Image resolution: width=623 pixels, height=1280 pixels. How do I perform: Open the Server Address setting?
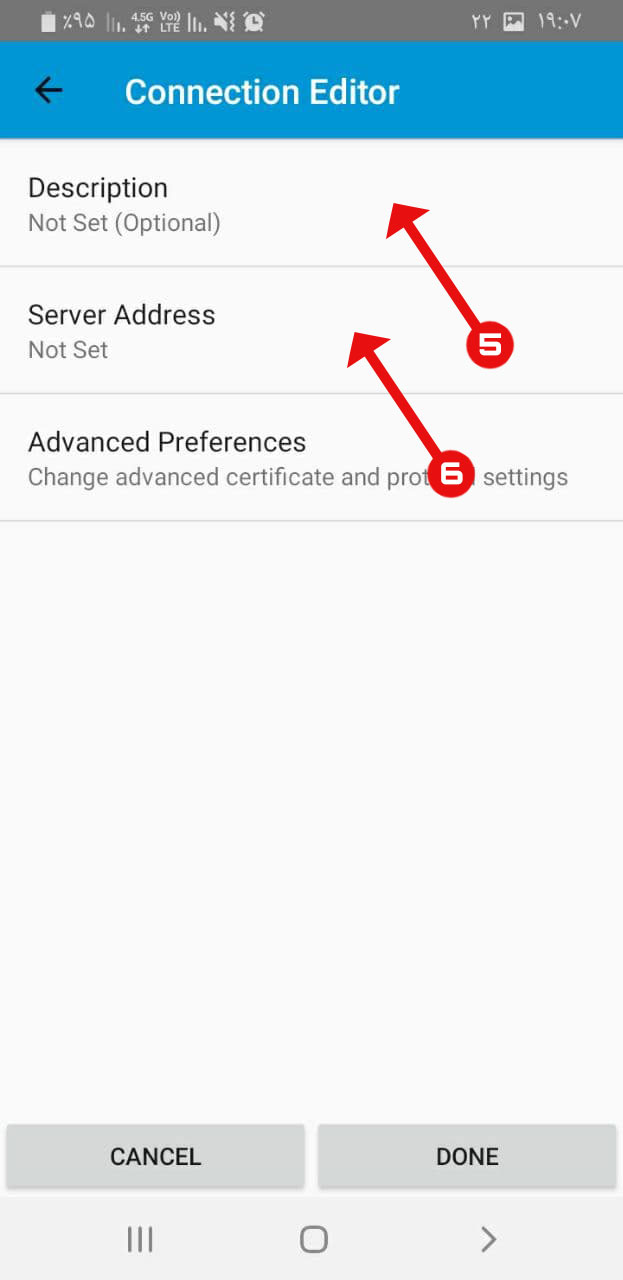pos(311,331)
